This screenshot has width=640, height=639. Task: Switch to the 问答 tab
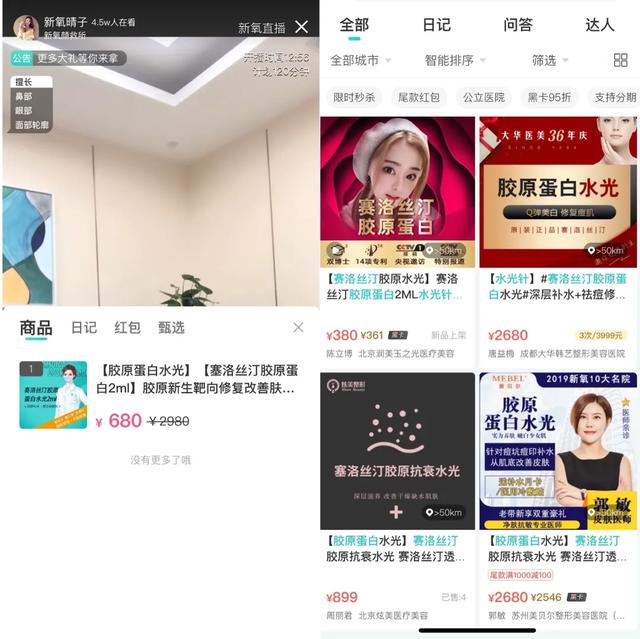pyautogui.click(x=518, y=25)
